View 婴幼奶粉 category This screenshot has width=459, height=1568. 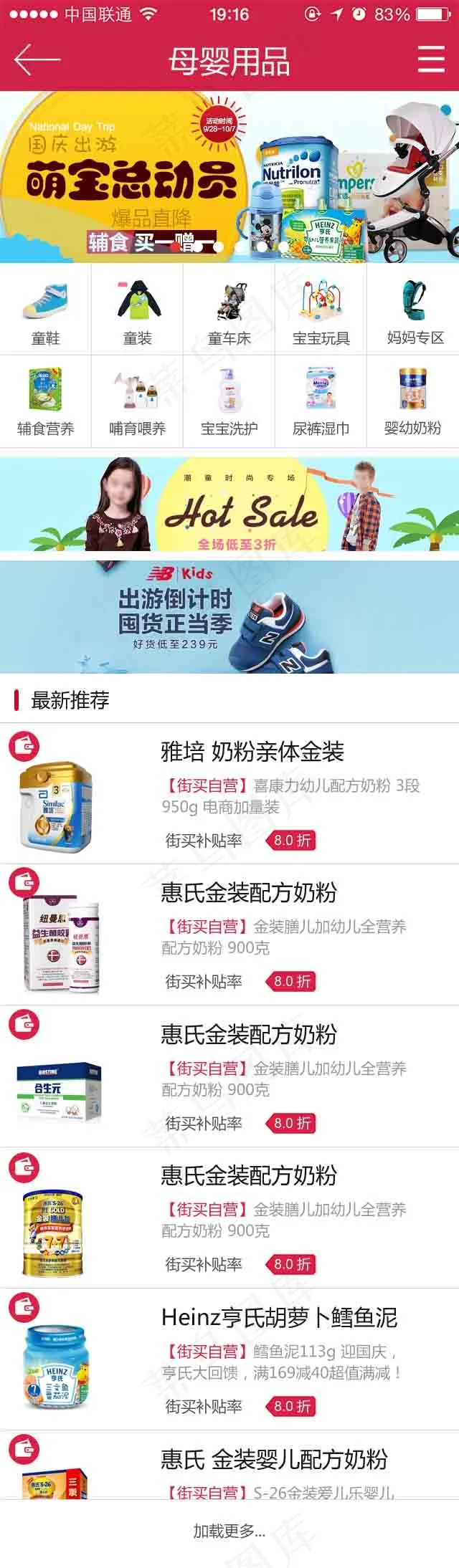(x=413, y=401)
